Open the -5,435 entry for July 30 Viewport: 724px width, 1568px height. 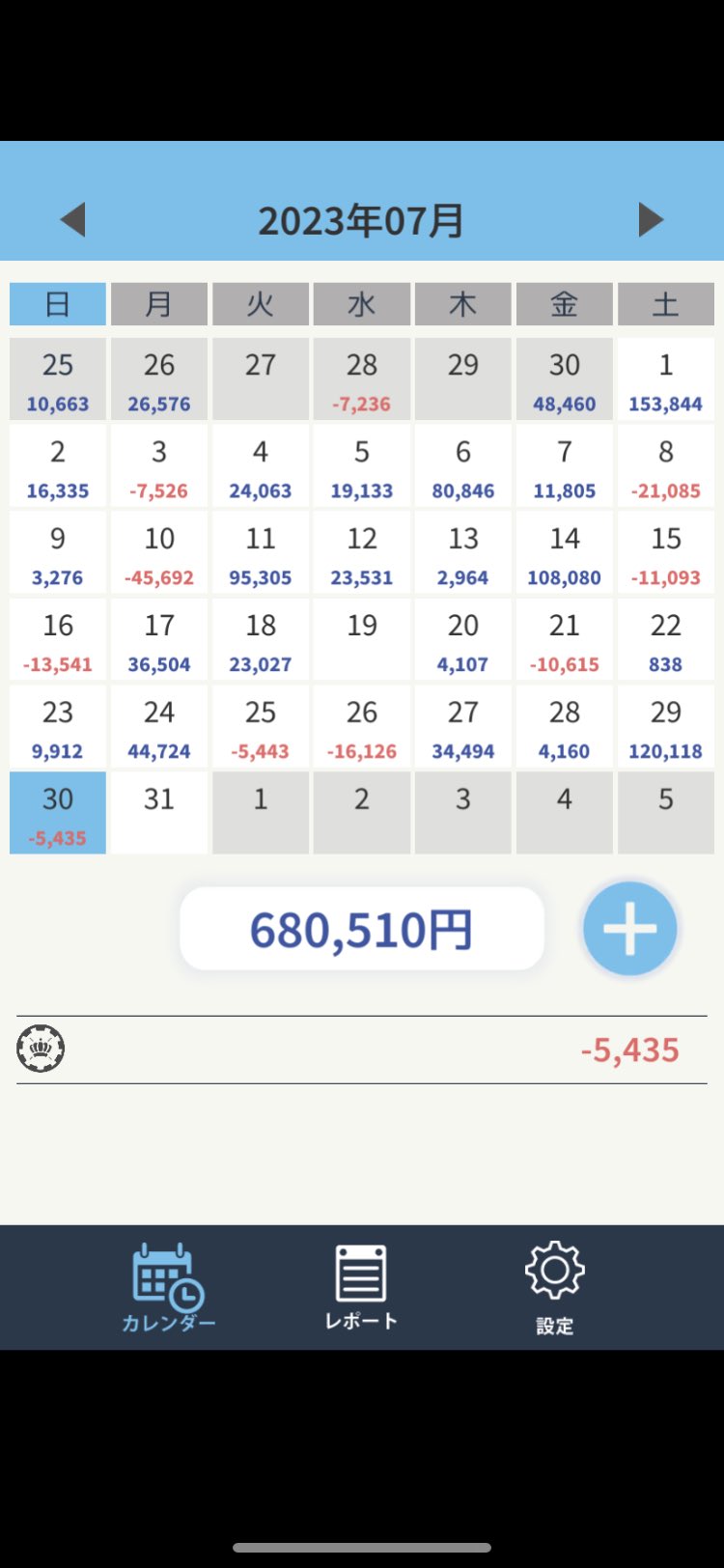point(362,1050)
